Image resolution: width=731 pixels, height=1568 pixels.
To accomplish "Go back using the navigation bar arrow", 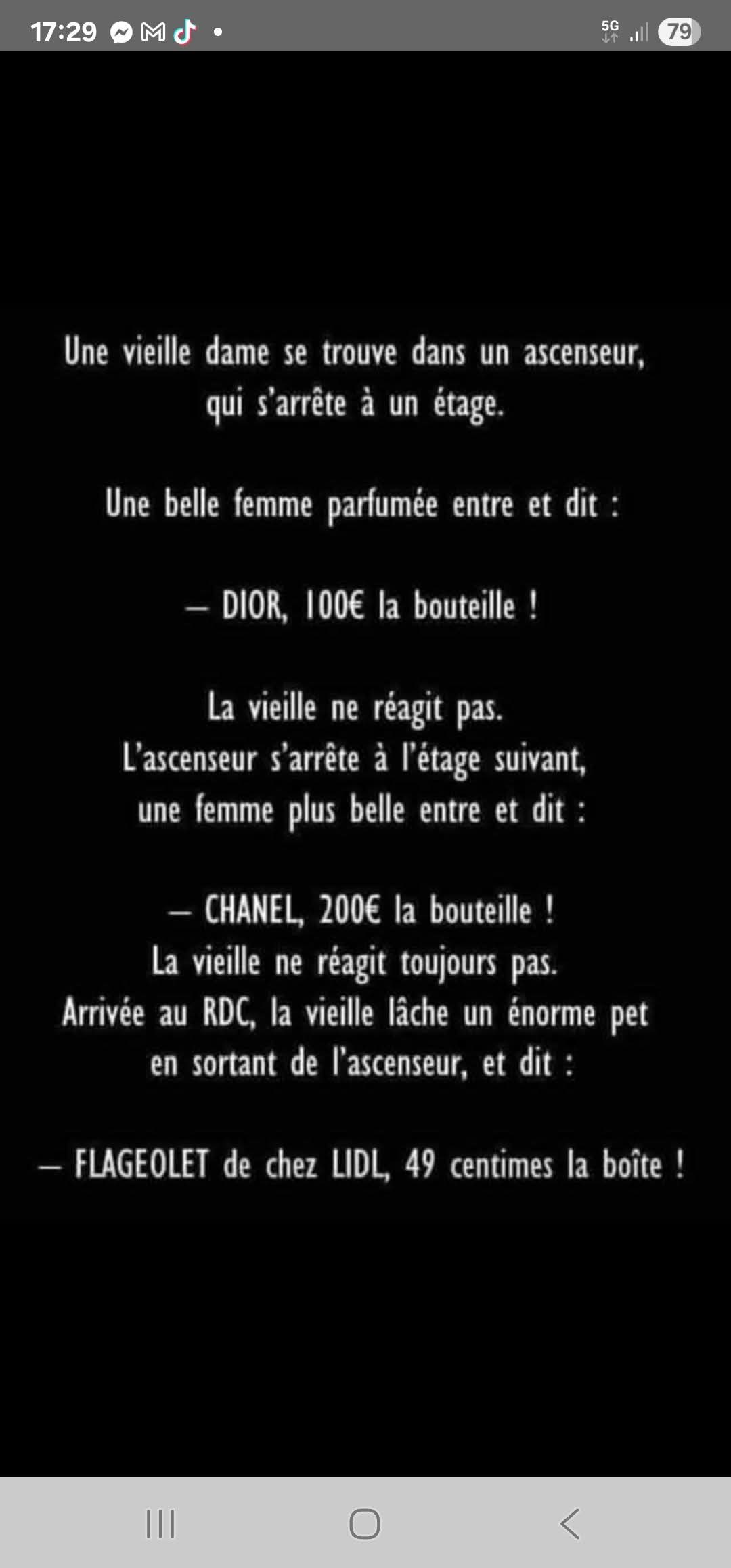I will (570, 1523).
